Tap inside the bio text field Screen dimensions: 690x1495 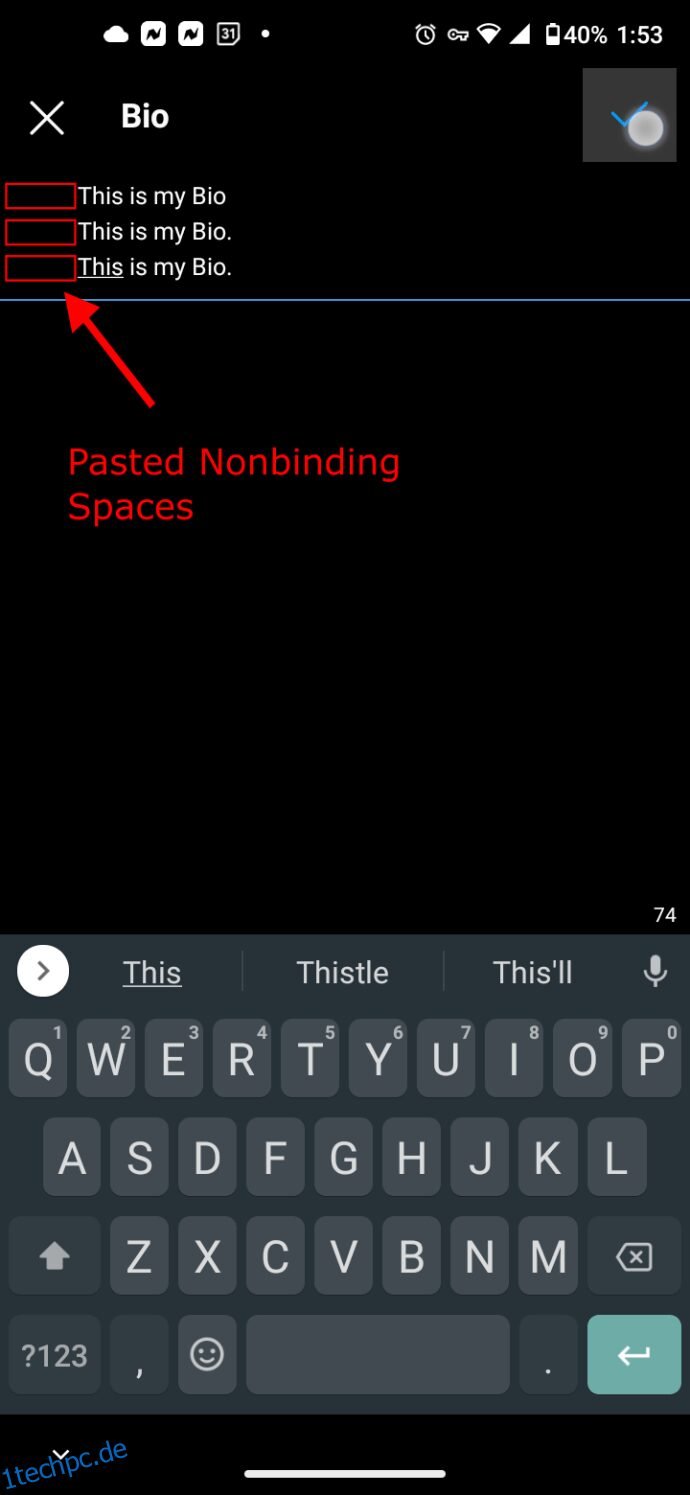click(x=345, y=232)
